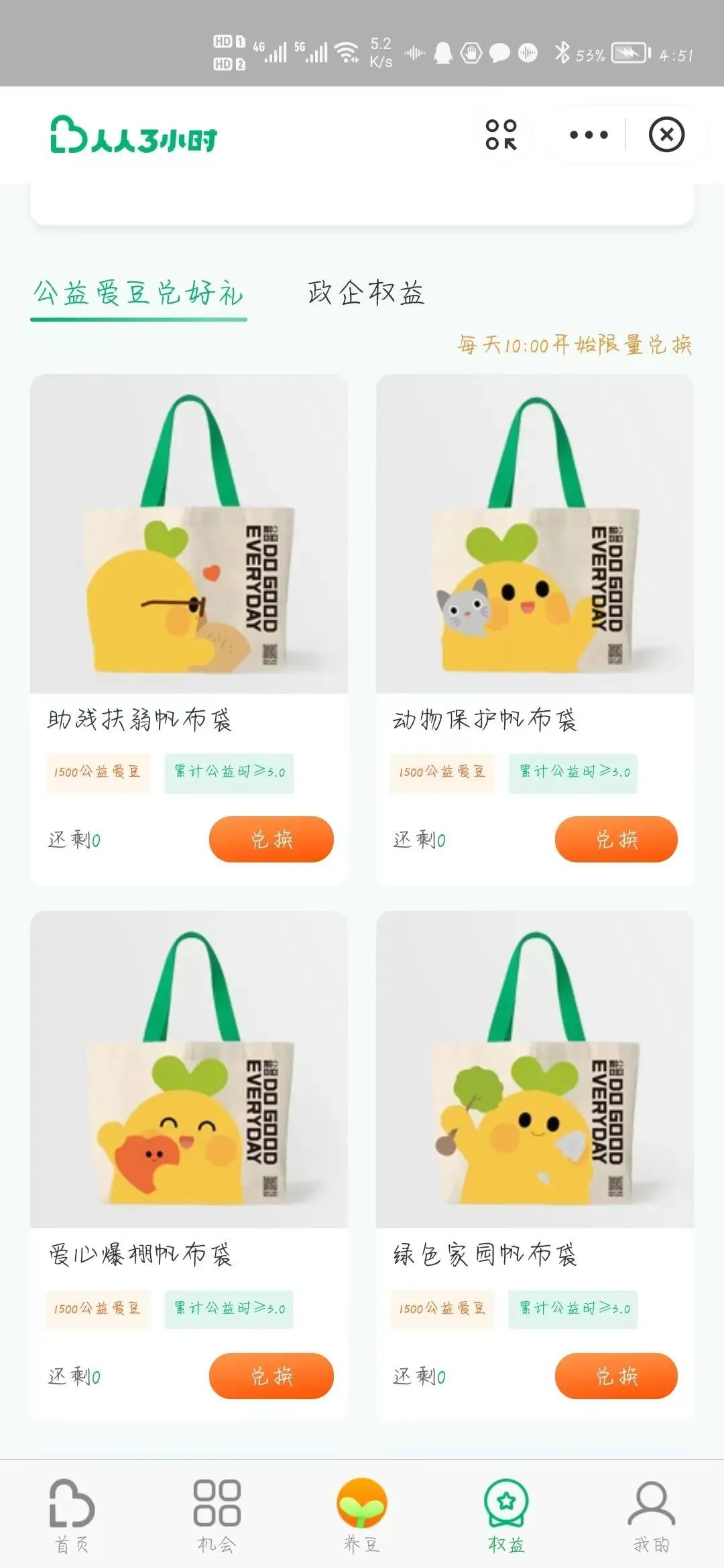724x1568 pixels.
Task: Go to 首页 tab
Action: [x=72, y=1516]
